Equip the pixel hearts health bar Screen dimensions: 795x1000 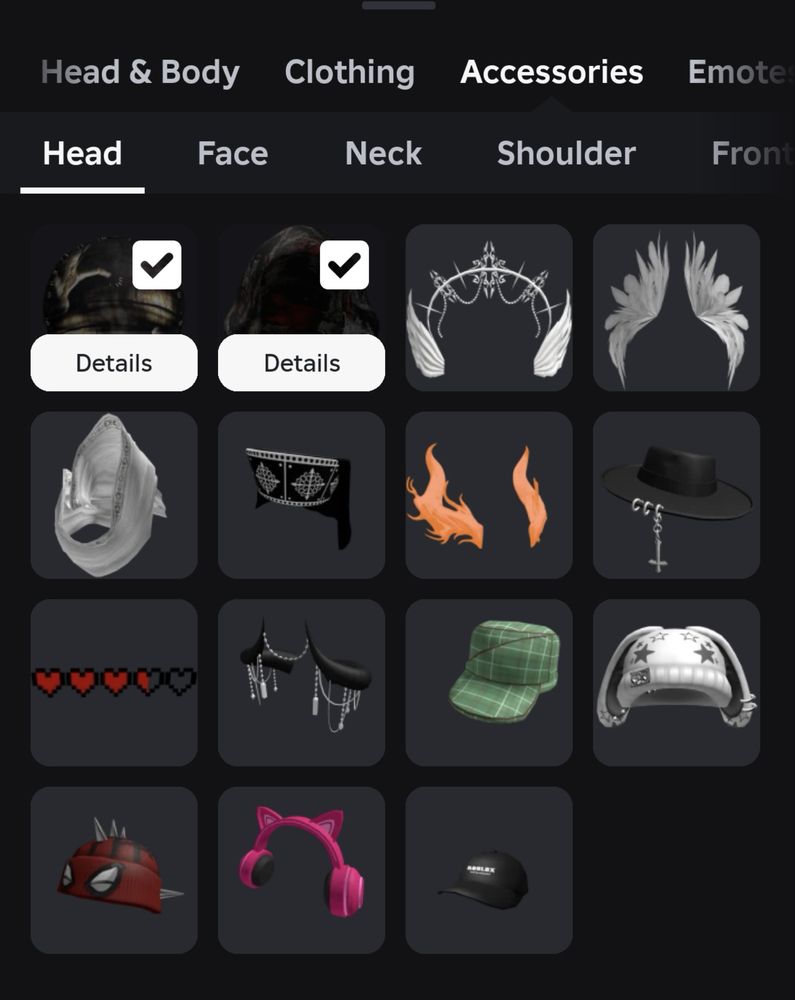pos(114,682)
